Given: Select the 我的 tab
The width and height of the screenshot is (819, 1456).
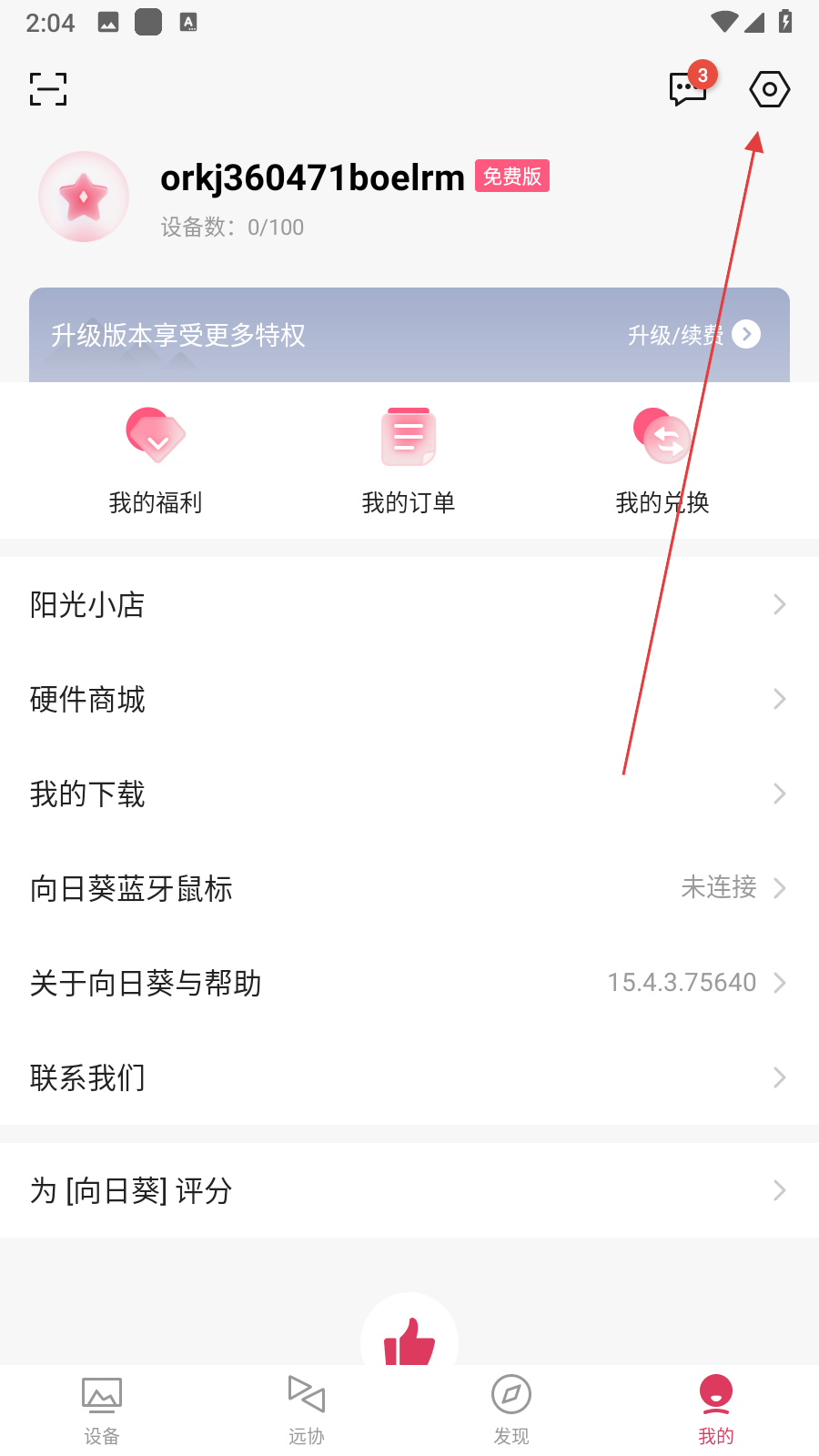Looking at the screenshot, I should point(716,1409).
